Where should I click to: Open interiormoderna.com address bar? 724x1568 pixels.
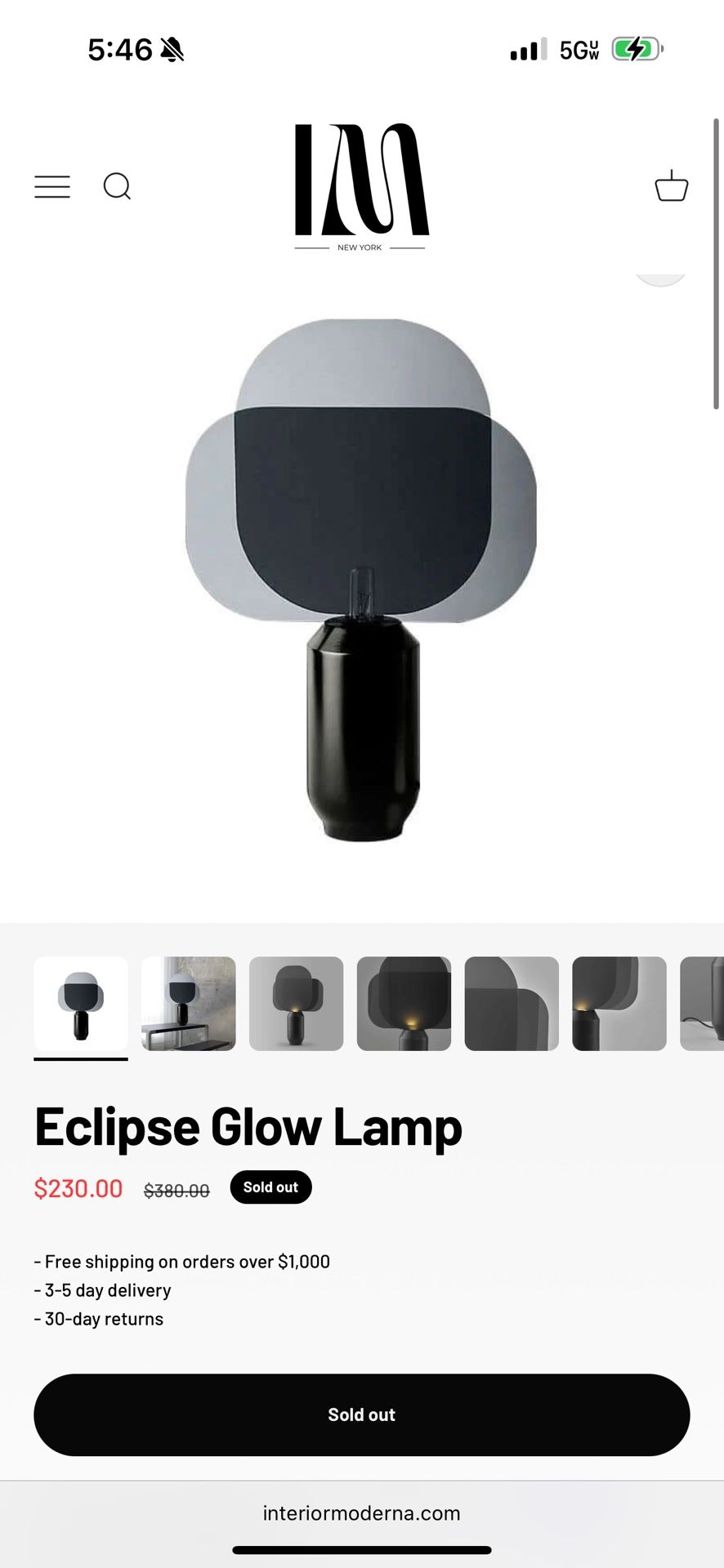(362, 1514)
